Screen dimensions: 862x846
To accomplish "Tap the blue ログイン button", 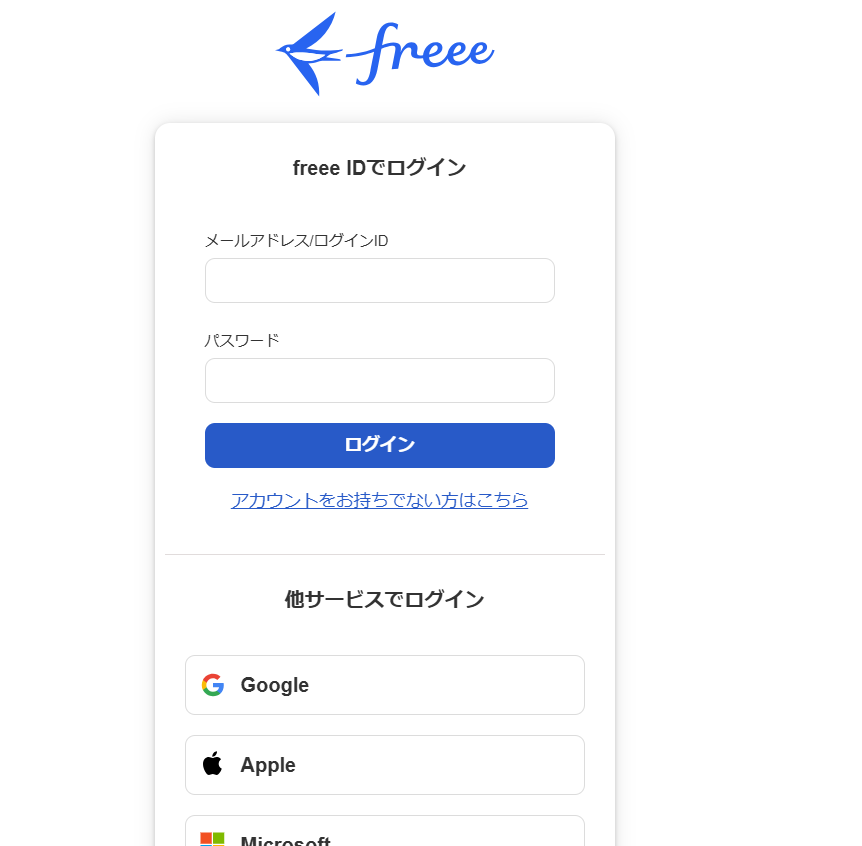I will pos(379,445).
